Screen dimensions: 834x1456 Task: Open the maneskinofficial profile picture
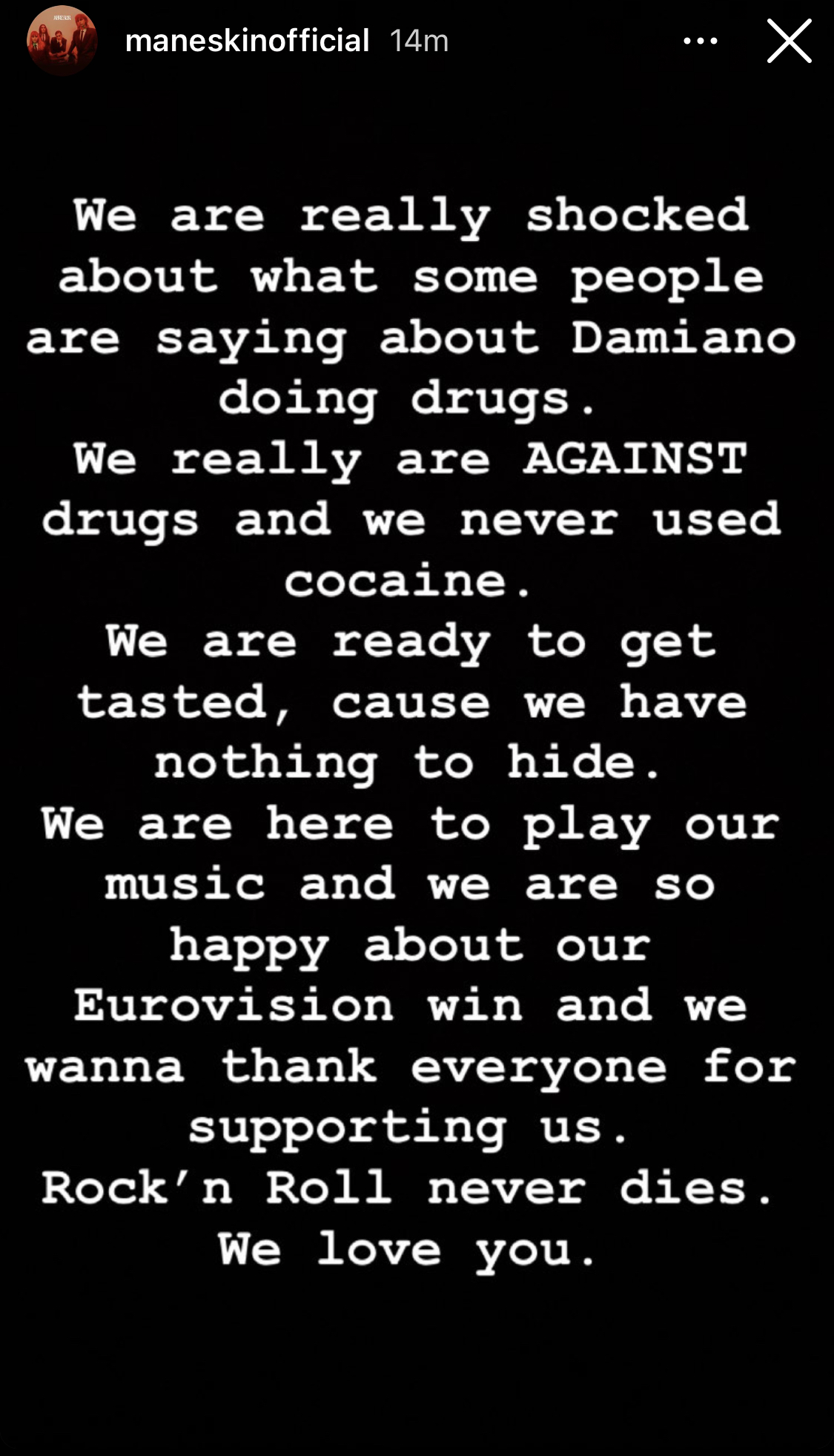(62, 41)
